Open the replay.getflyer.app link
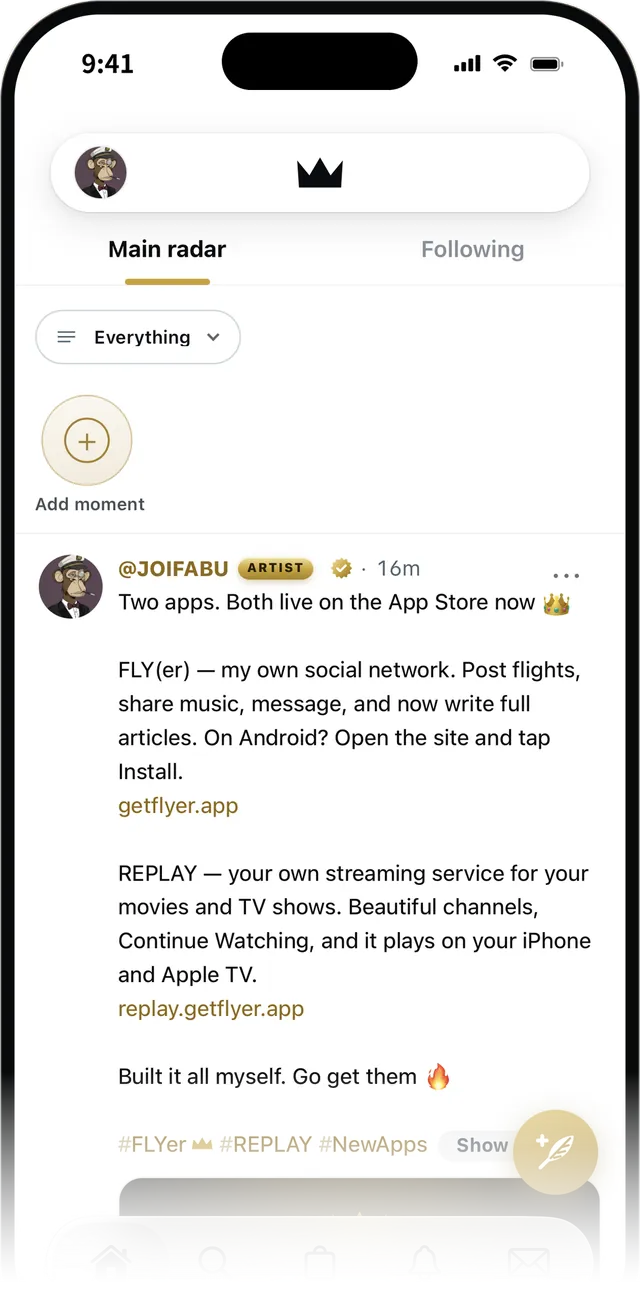 point(211,1009)
